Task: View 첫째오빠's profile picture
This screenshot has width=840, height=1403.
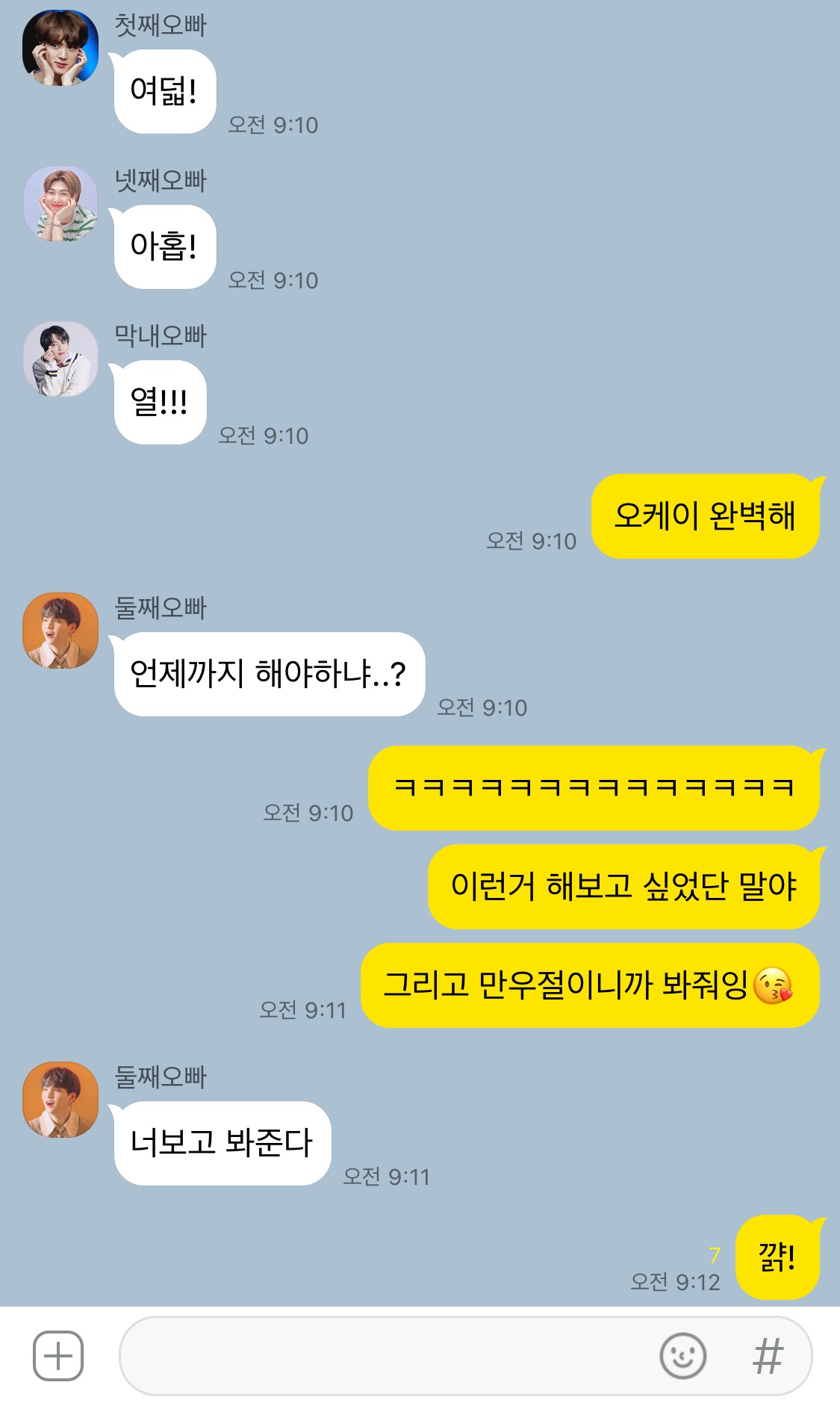Action: pyautogui.click(x=60, y=47)
